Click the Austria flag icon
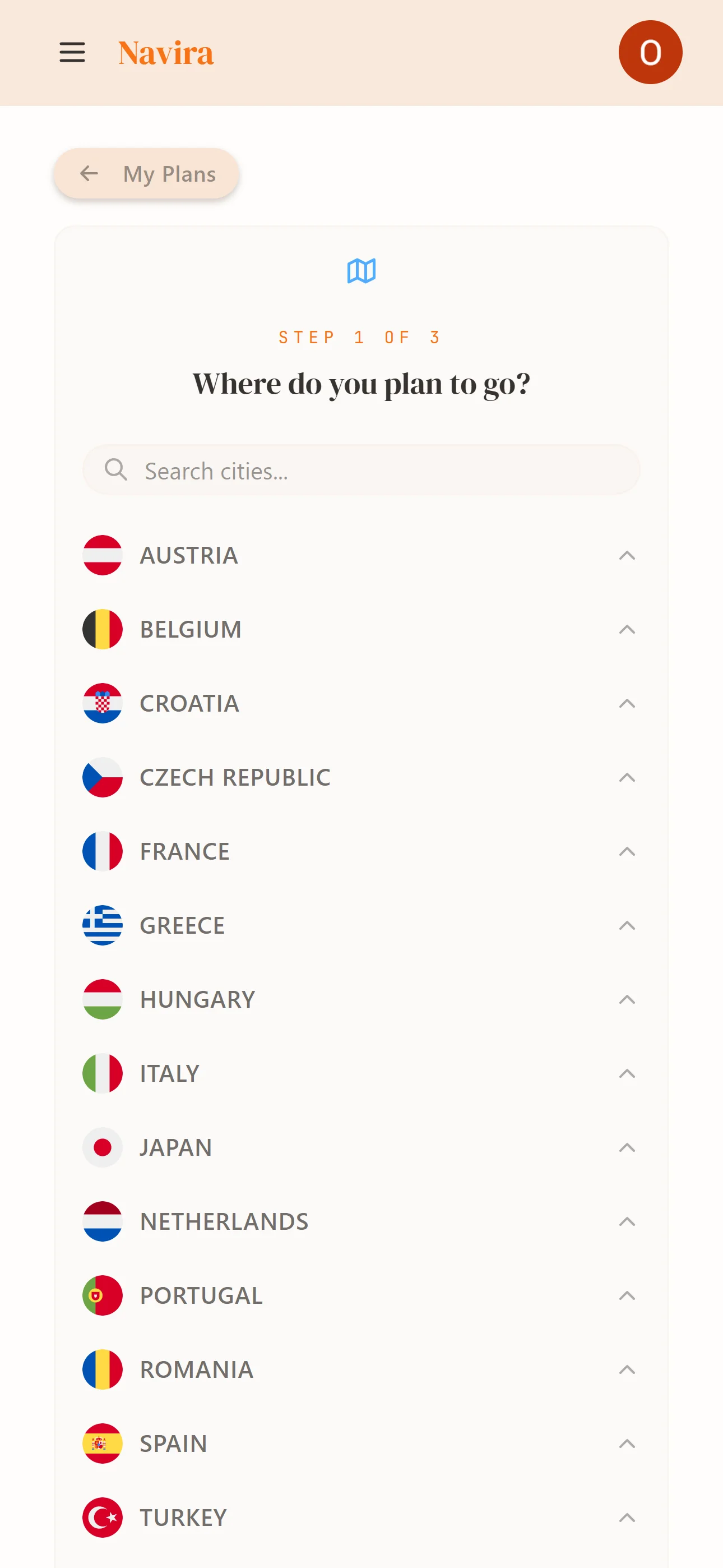 102,555
